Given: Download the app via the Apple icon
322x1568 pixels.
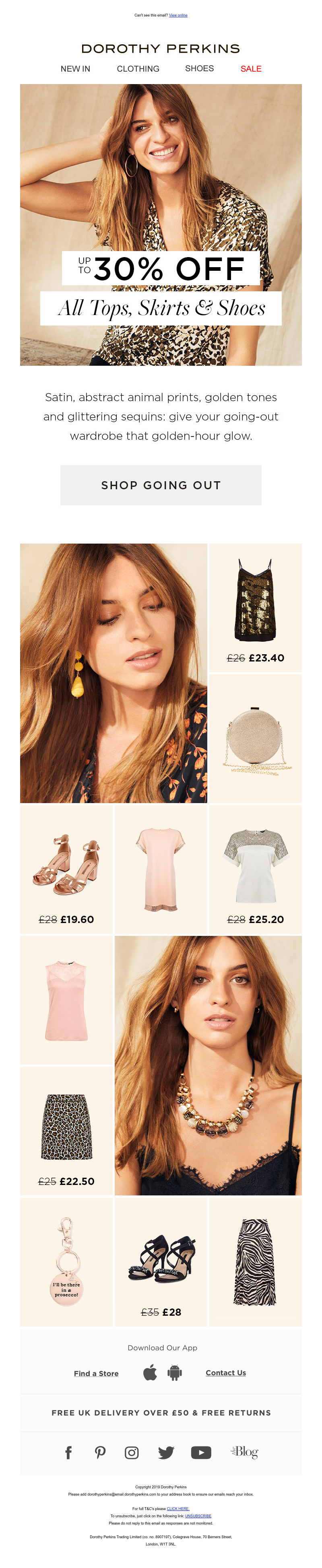Looking at the screenshot, I should 150,1372.
